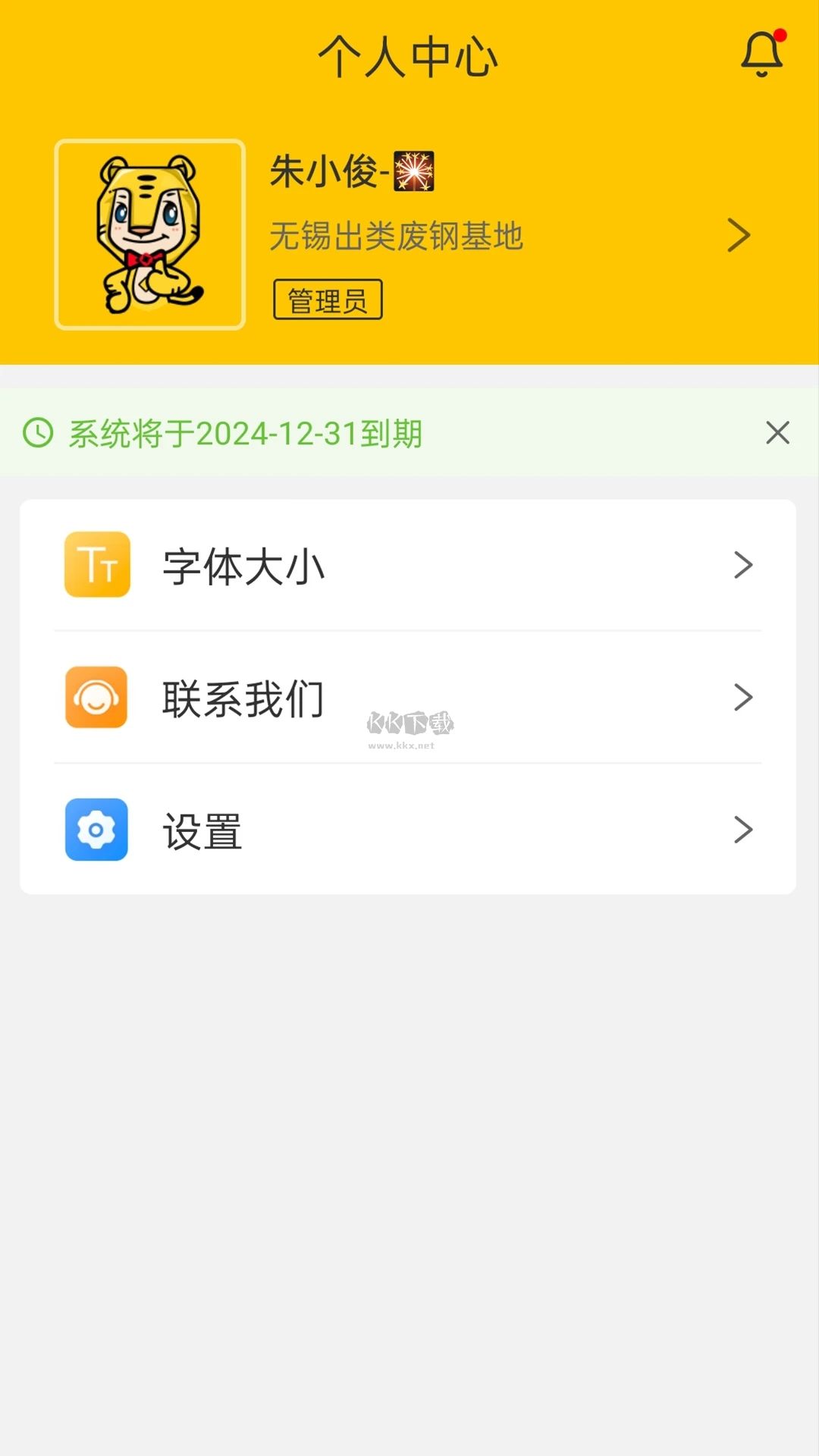Image resolution: width=819 pixels, height=1456 pixels.
Task: Click the 联系我们 headset icon
Action: (x=96, y=698)
